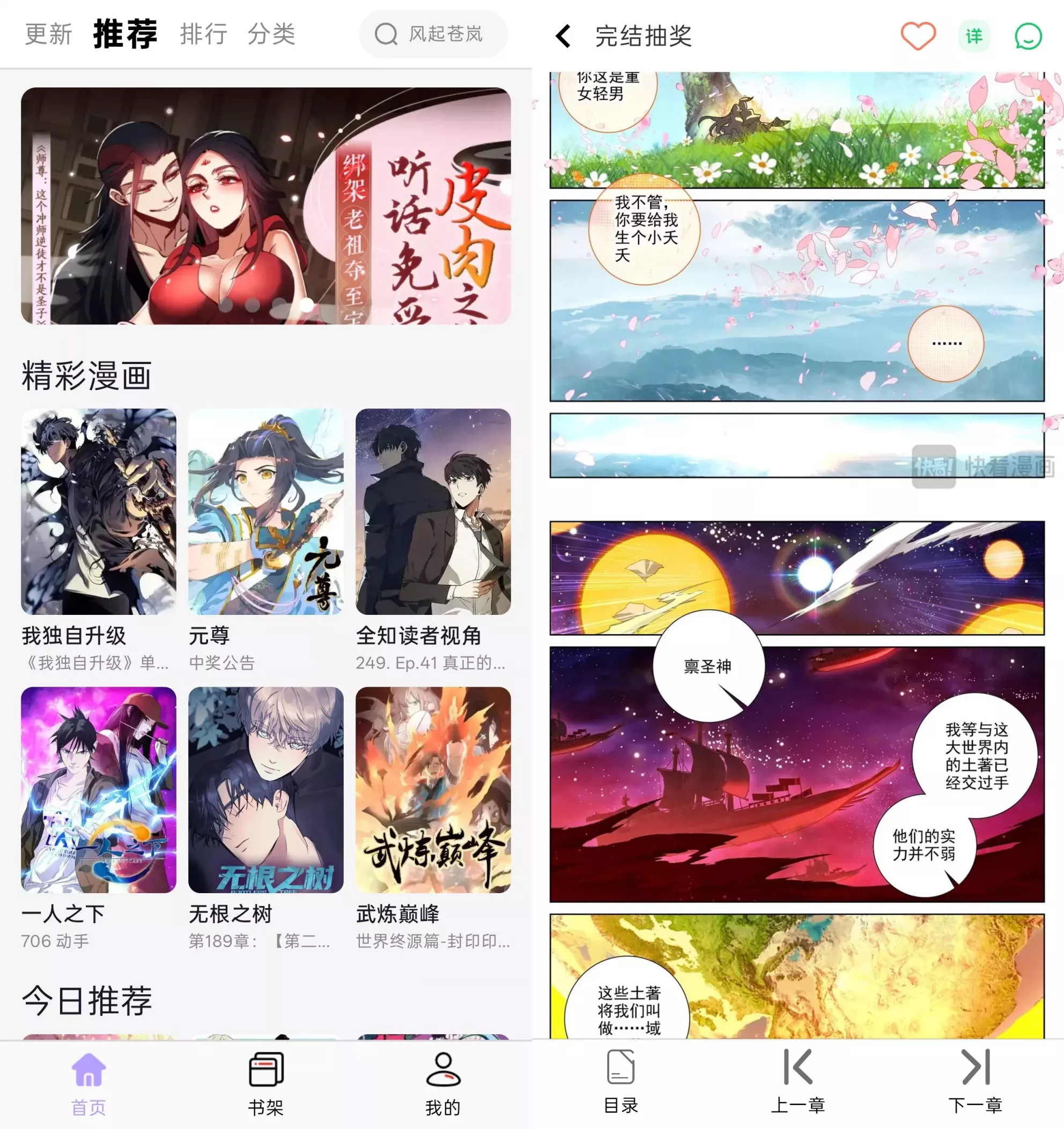Viewport: 1064px width, 1129px height.
Task: Open the comic 我独自升级
Action: coord(98,511)
